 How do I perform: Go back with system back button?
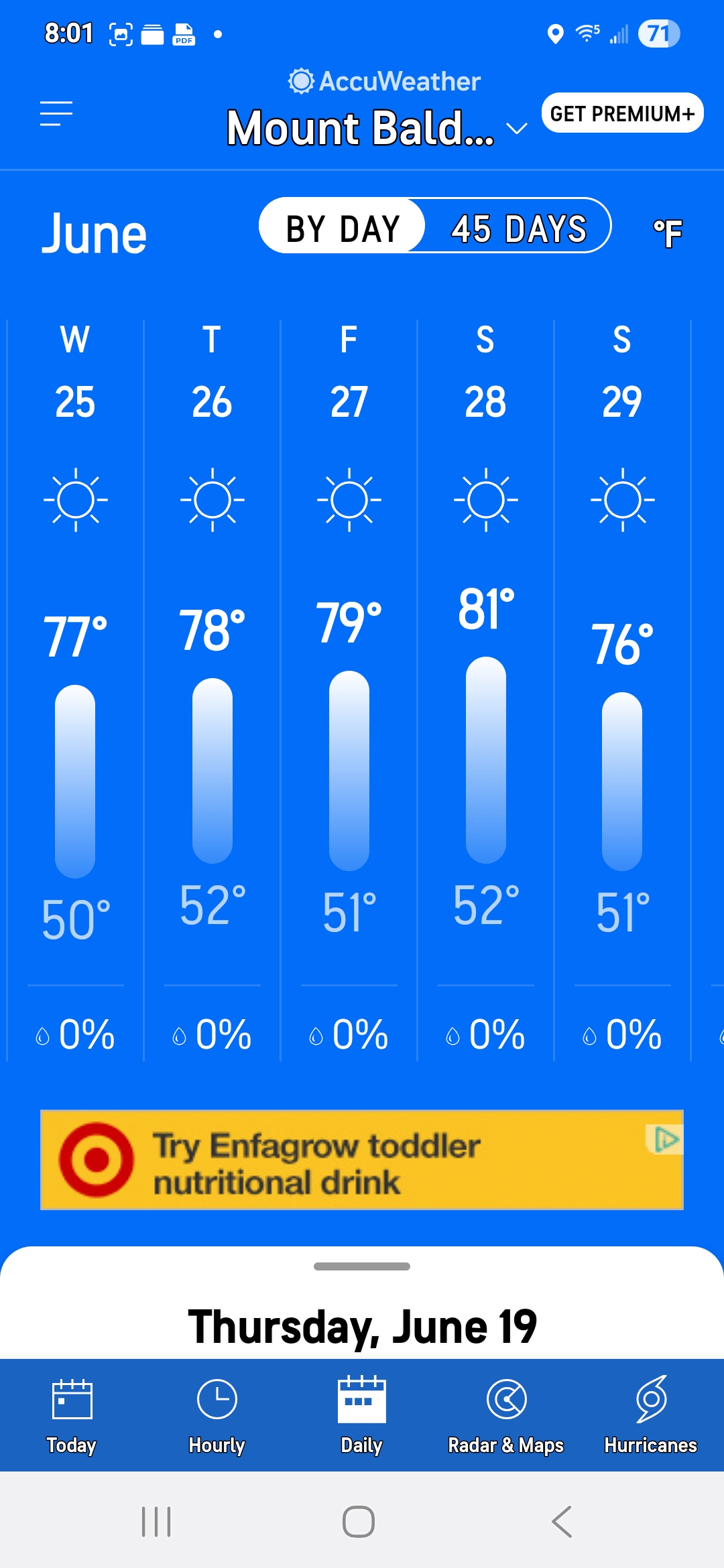[562, 1521]
